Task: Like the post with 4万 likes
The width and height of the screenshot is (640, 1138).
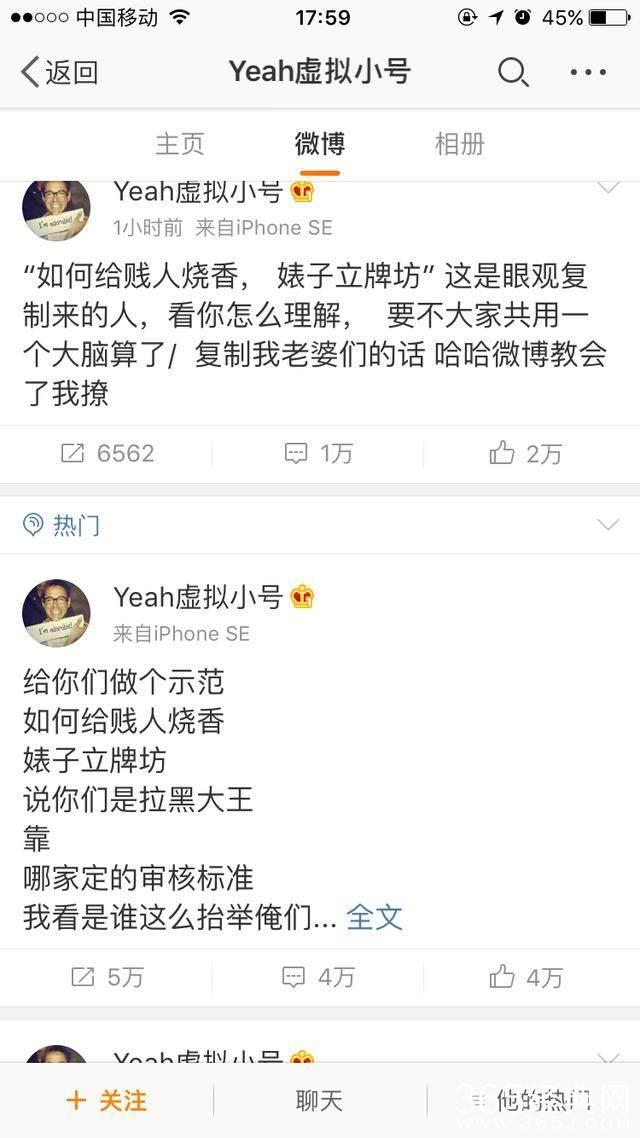Action: pyautogui.click(x=526, y=977)
